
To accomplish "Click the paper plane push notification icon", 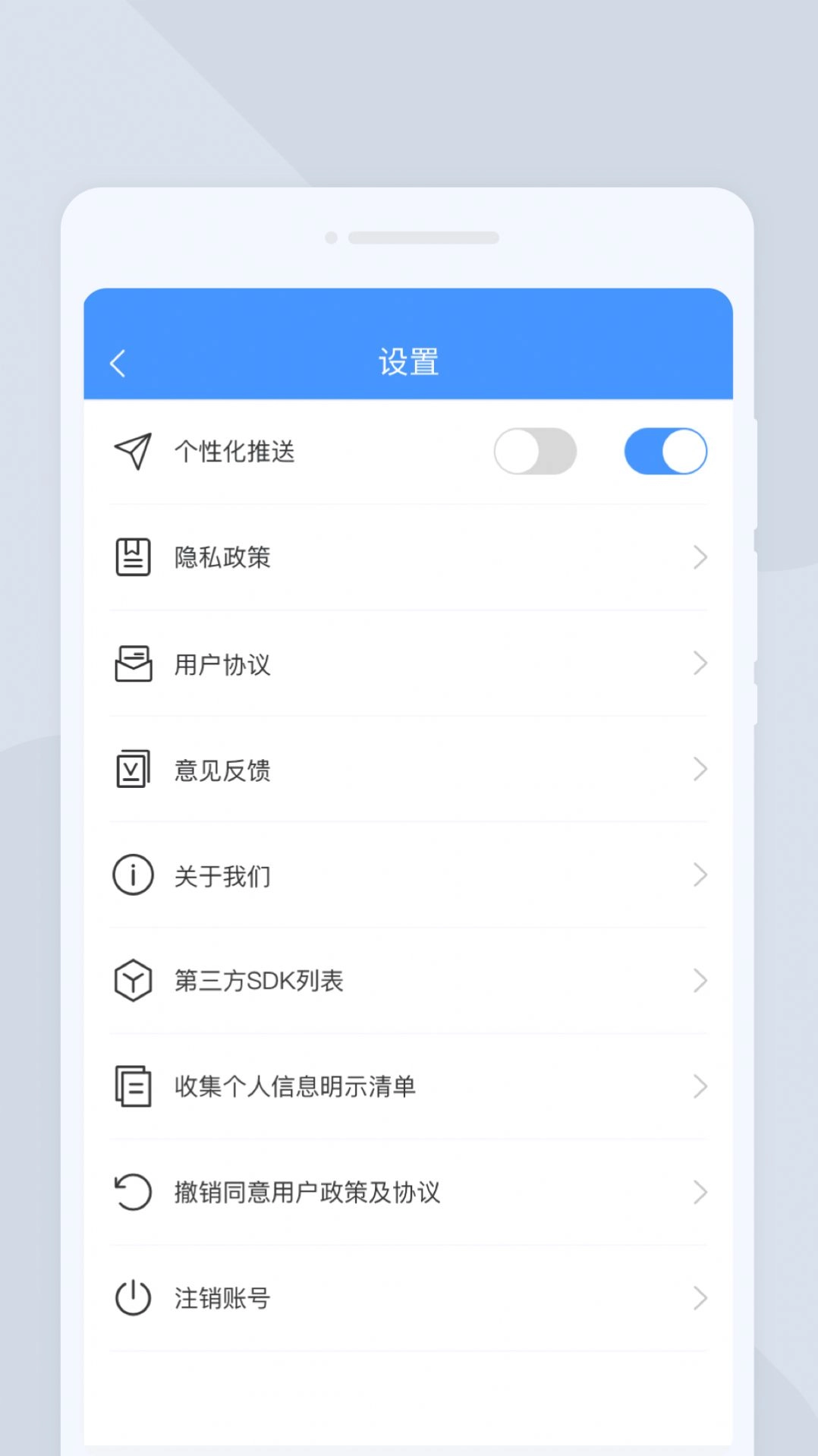I will point(133,451).
